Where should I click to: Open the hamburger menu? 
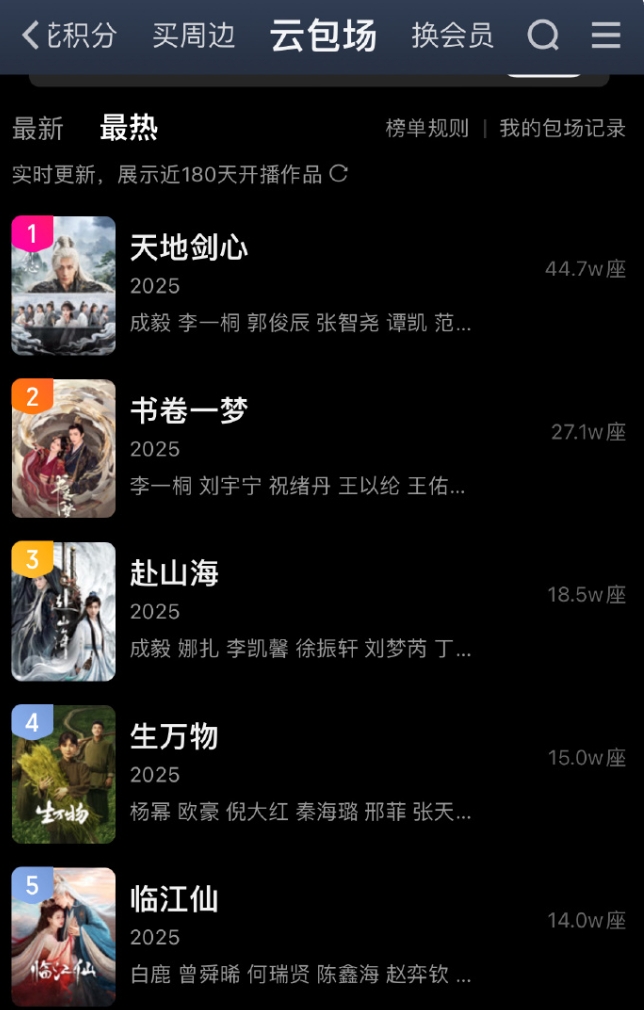click(x=606, y=36)
